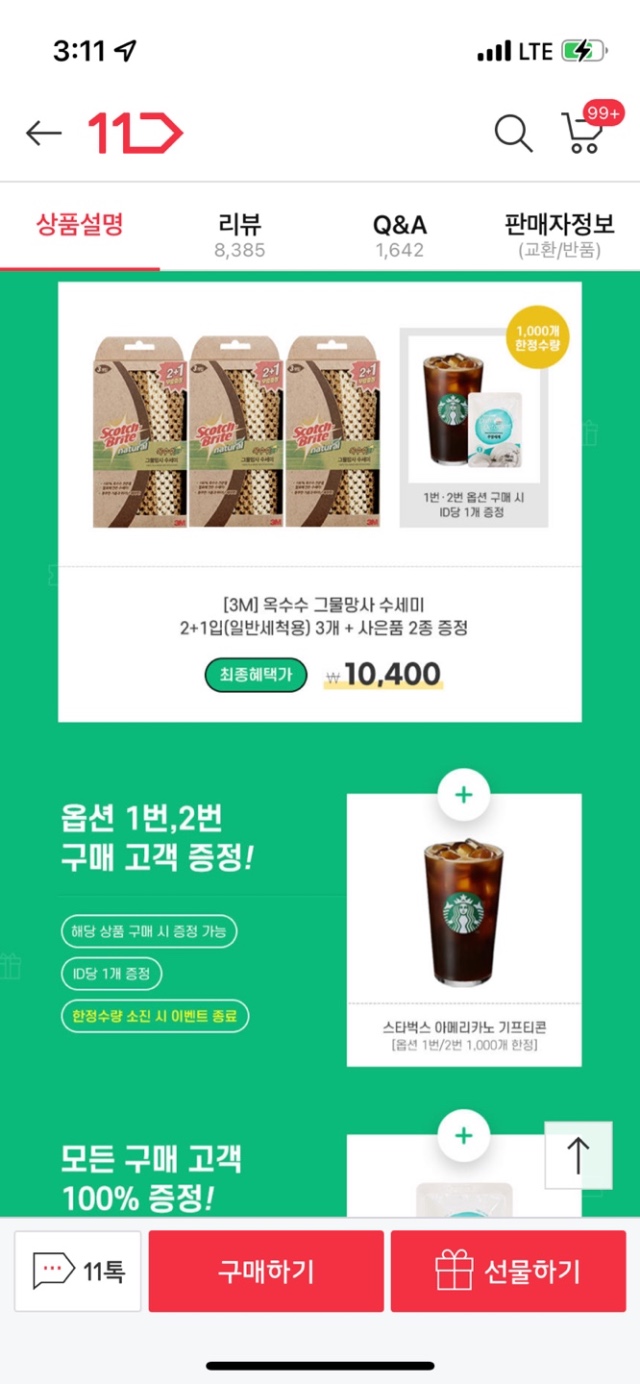Jump to top with the up arrow button

point(578,1156)
